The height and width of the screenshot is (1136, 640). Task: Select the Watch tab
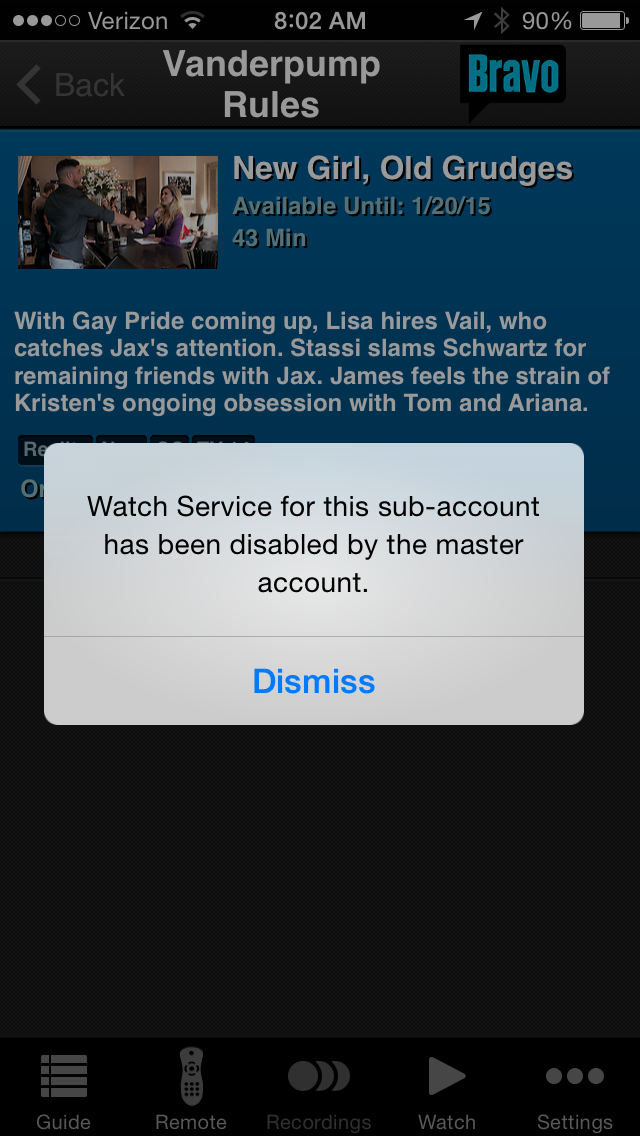pos(446,1090)
